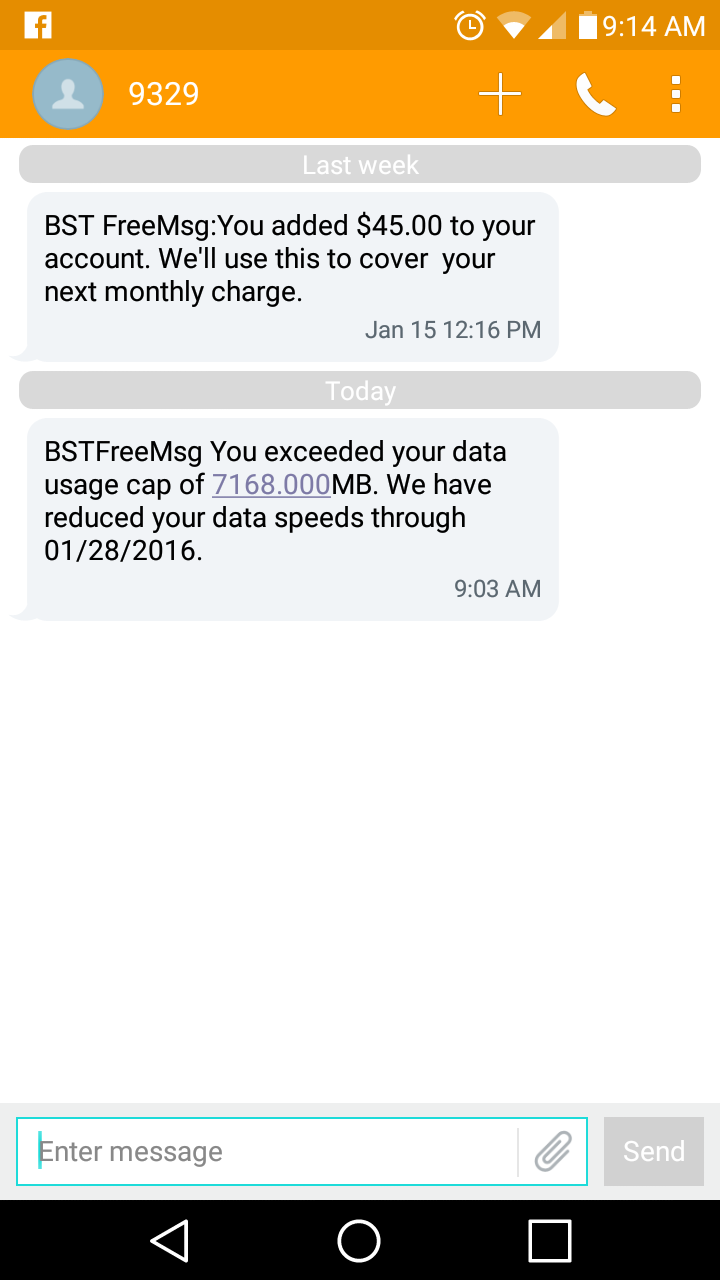Add a recipient with the plus icon

tap(500, 94)
